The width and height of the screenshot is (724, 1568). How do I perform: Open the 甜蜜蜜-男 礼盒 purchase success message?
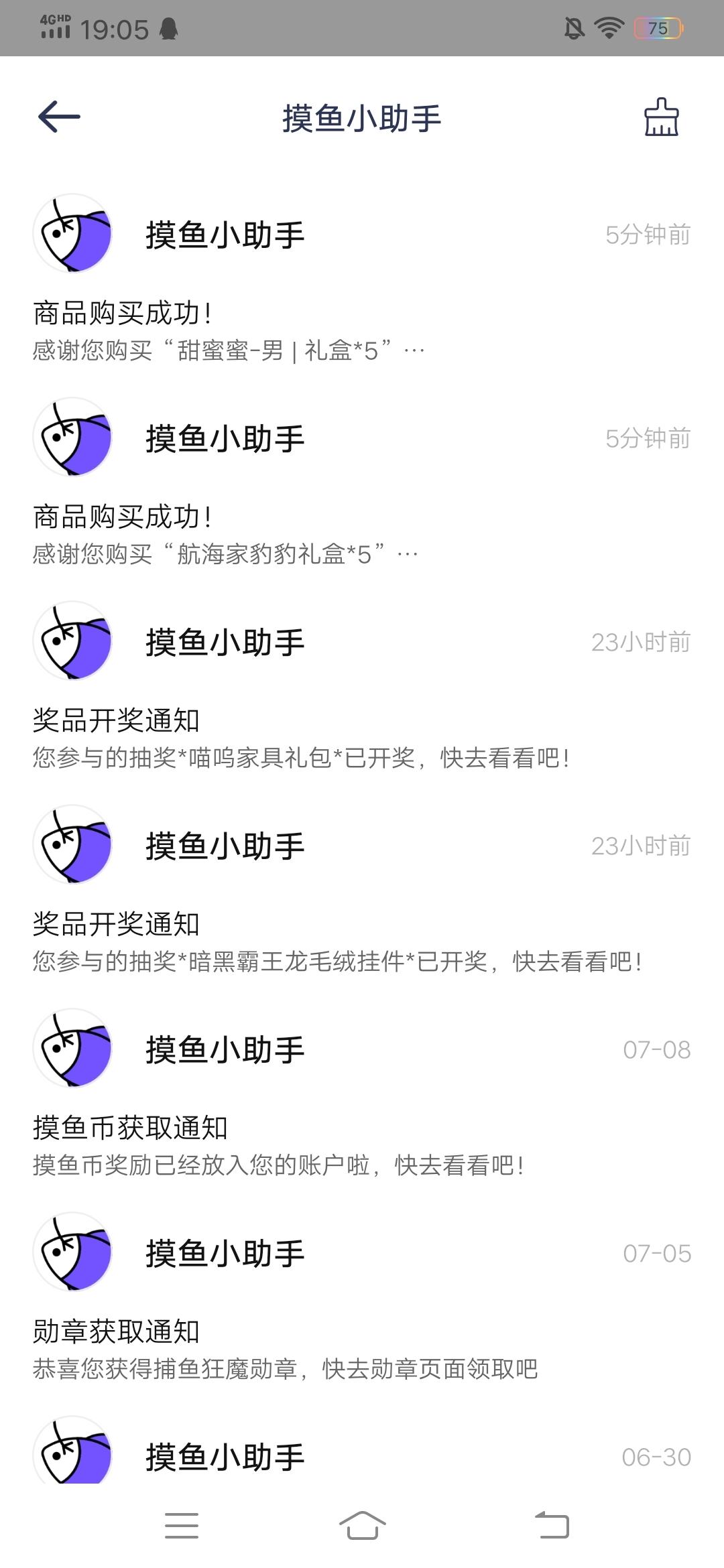point(362,280)
